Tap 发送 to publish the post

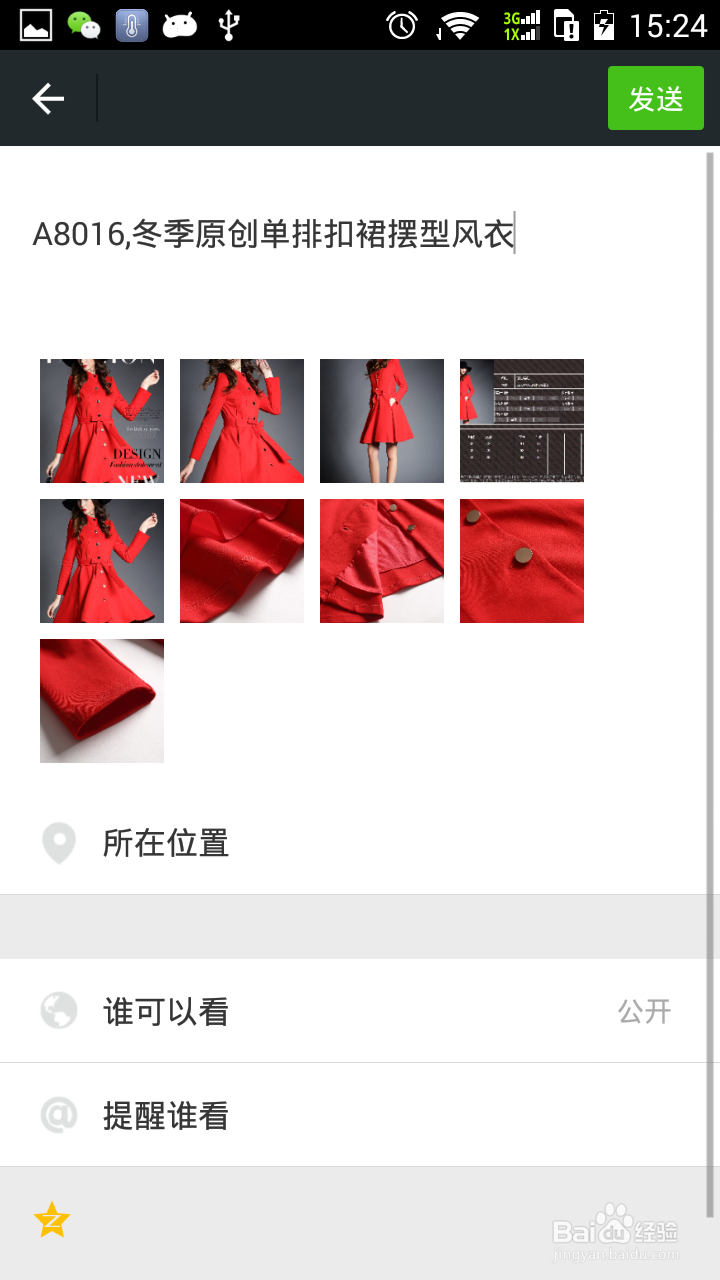pyautogui.click(x=656, y=97)
